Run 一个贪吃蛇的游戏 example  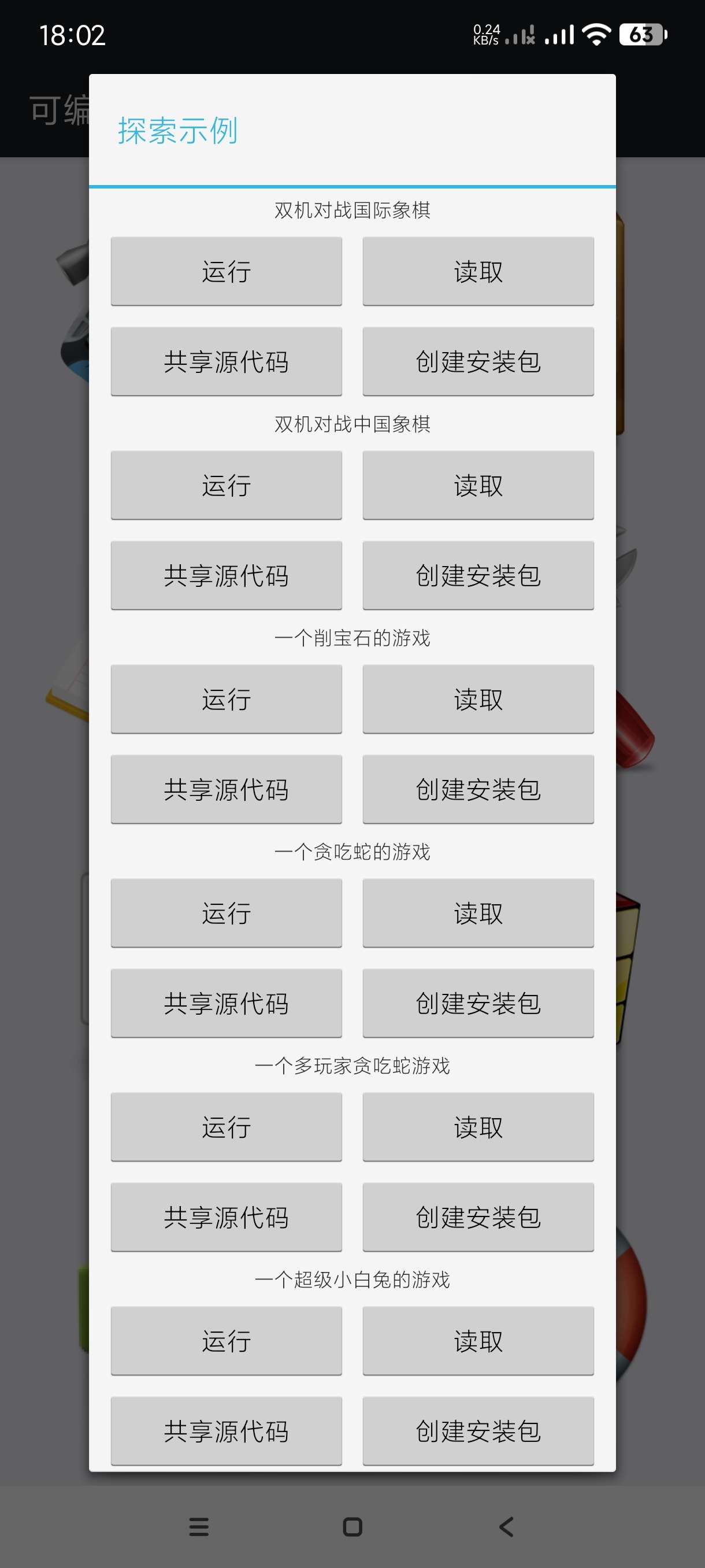[226, 913]
